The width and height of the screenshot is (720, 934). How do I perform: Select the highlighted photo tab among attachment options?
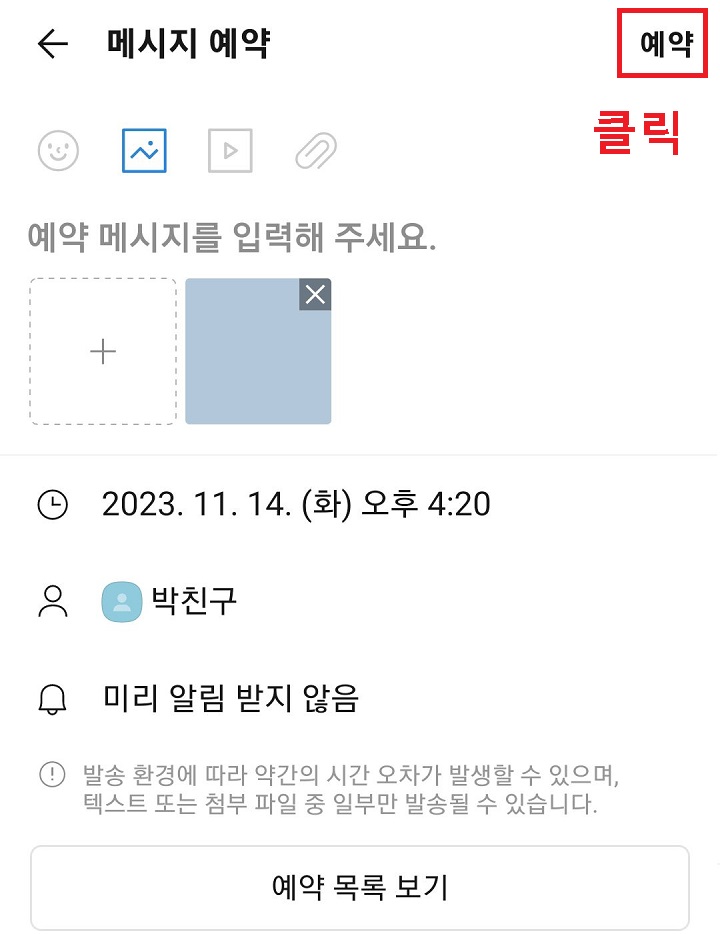pyautogui.click(x=144, y=150)
